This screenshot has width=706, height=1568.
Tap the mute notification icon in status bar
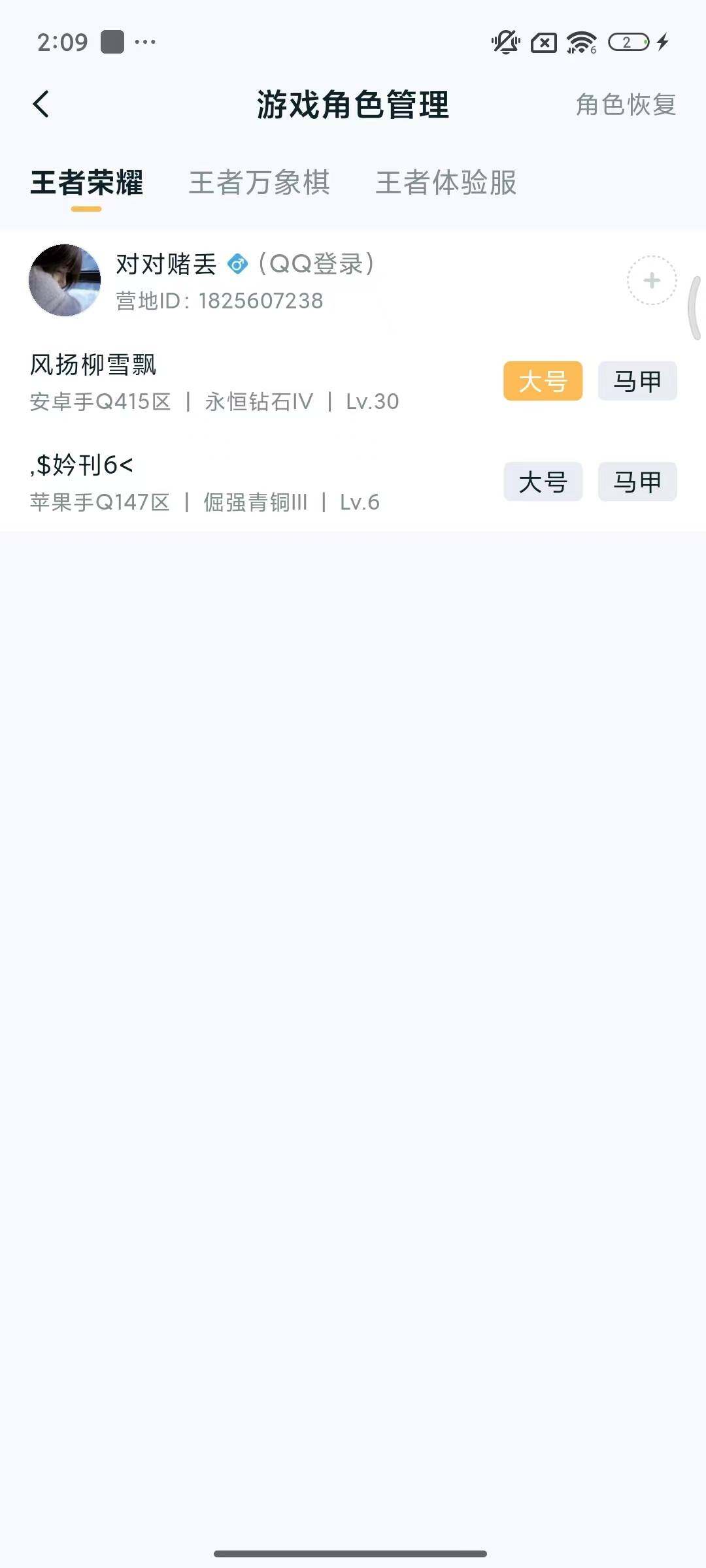point(503,41)
